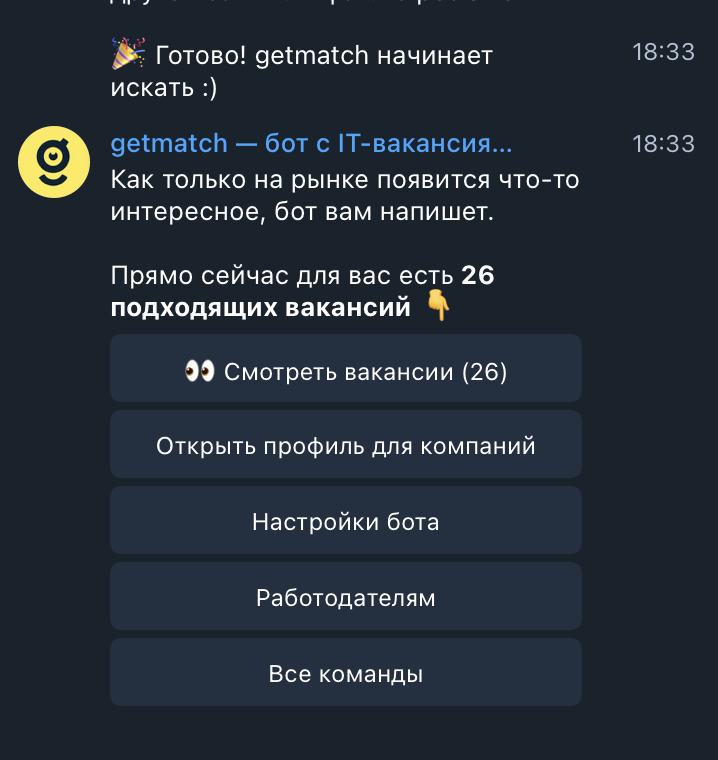Select Открыть профиль для компаний
This screenshot has width=718, height=760.
coord(345,445)
